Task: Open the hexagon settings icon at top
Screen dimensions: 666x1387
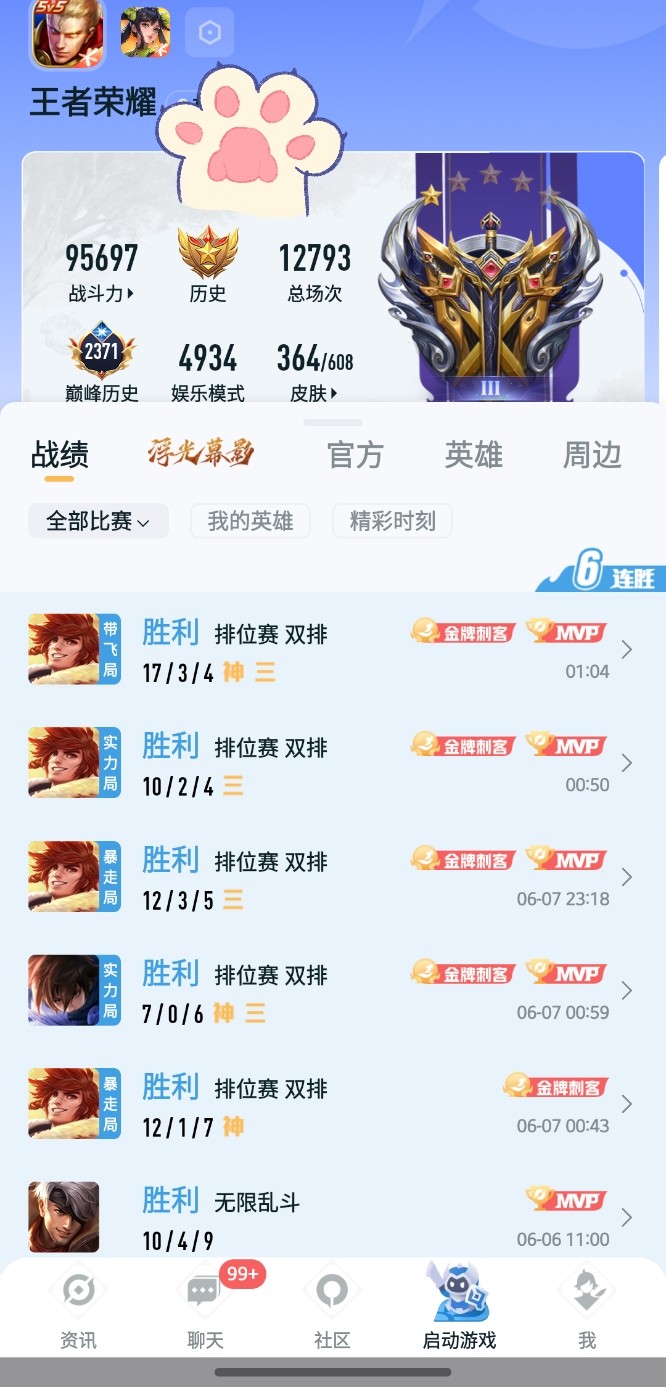Action: click(x=210, y=33)
